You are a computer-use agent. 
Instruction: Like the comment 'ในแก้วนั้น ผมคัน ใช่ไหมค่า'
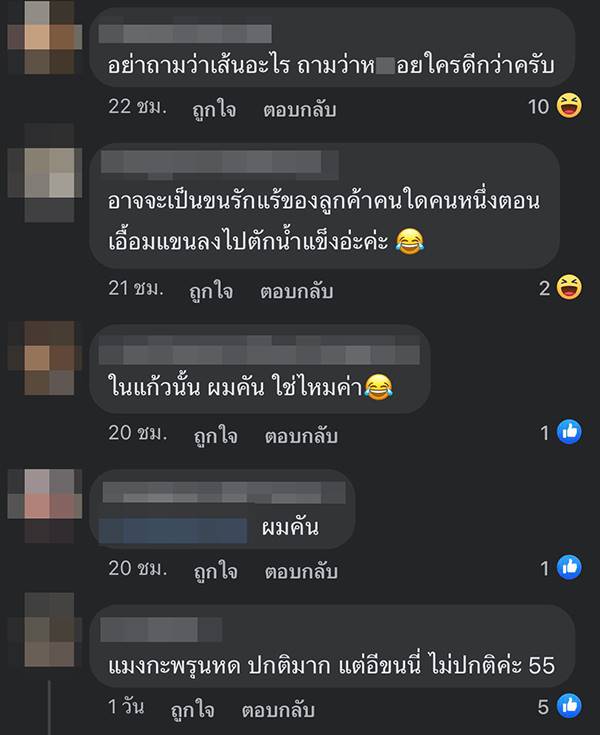click(x=214, y=437)
